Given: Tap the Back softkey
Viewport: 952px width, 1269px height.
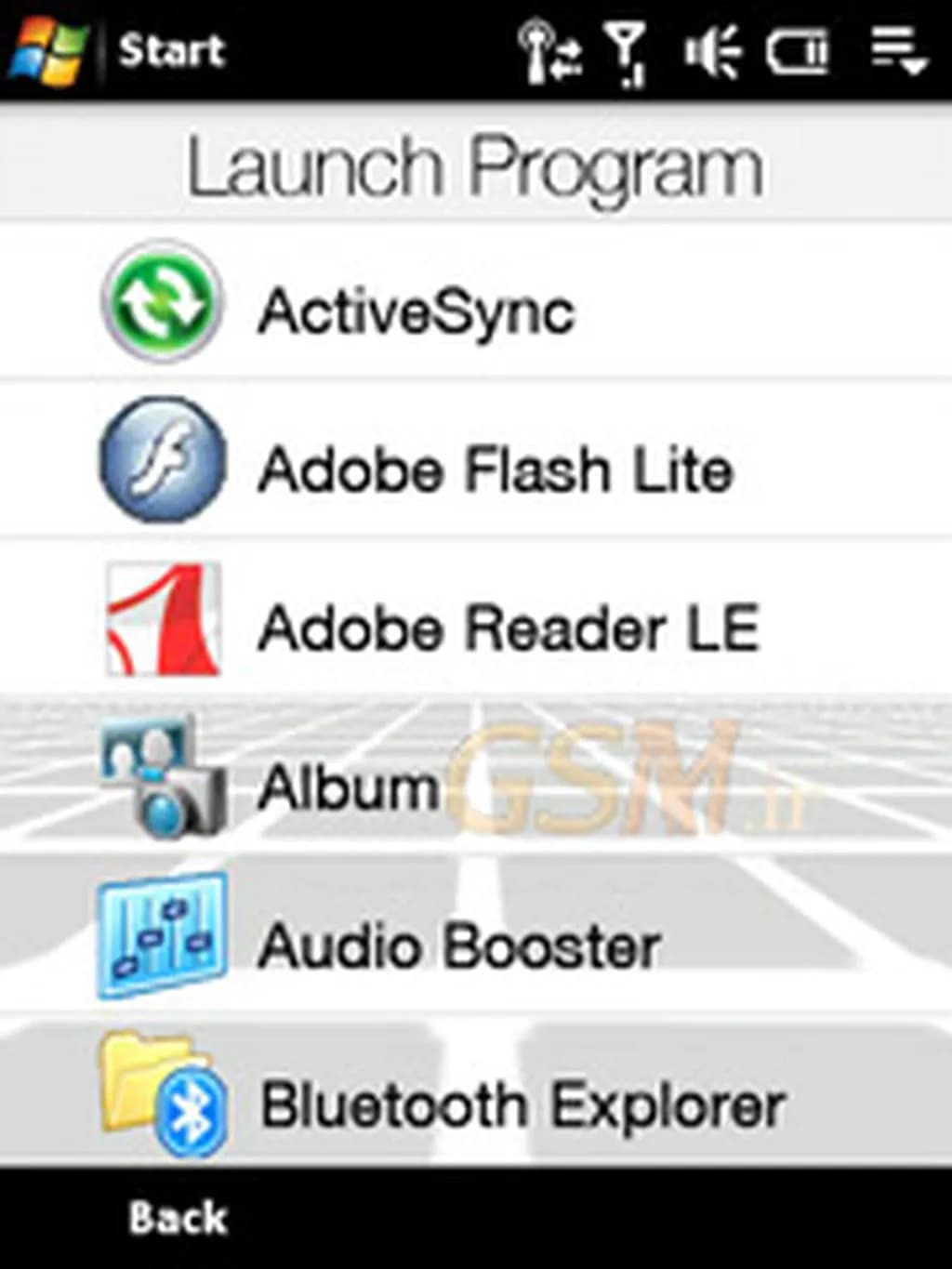Looking at the screenshot, I should [x=178, y=1219].
